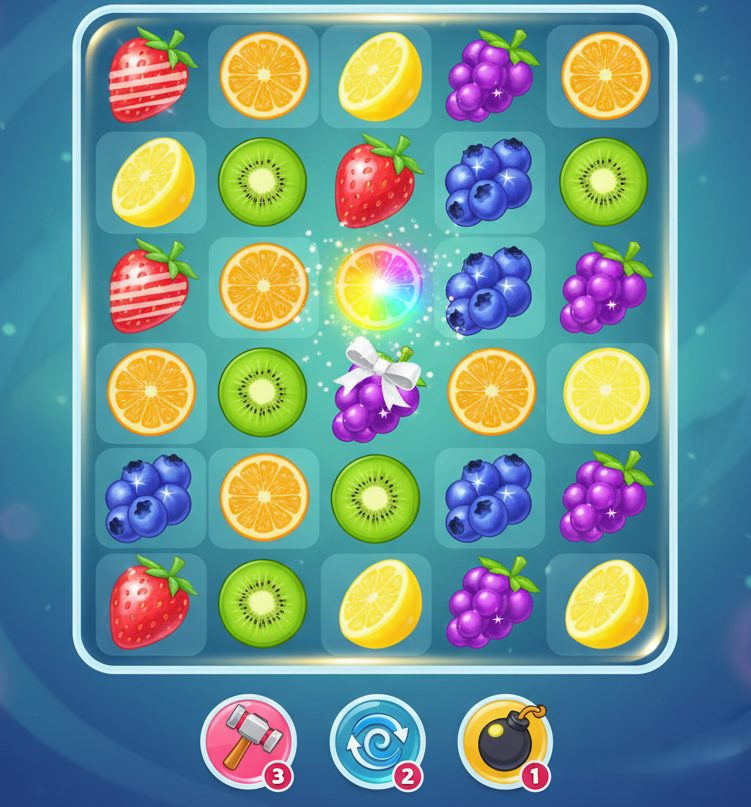Activate the swirl shuffle booster
751x807 pixels.
point(376,742)
